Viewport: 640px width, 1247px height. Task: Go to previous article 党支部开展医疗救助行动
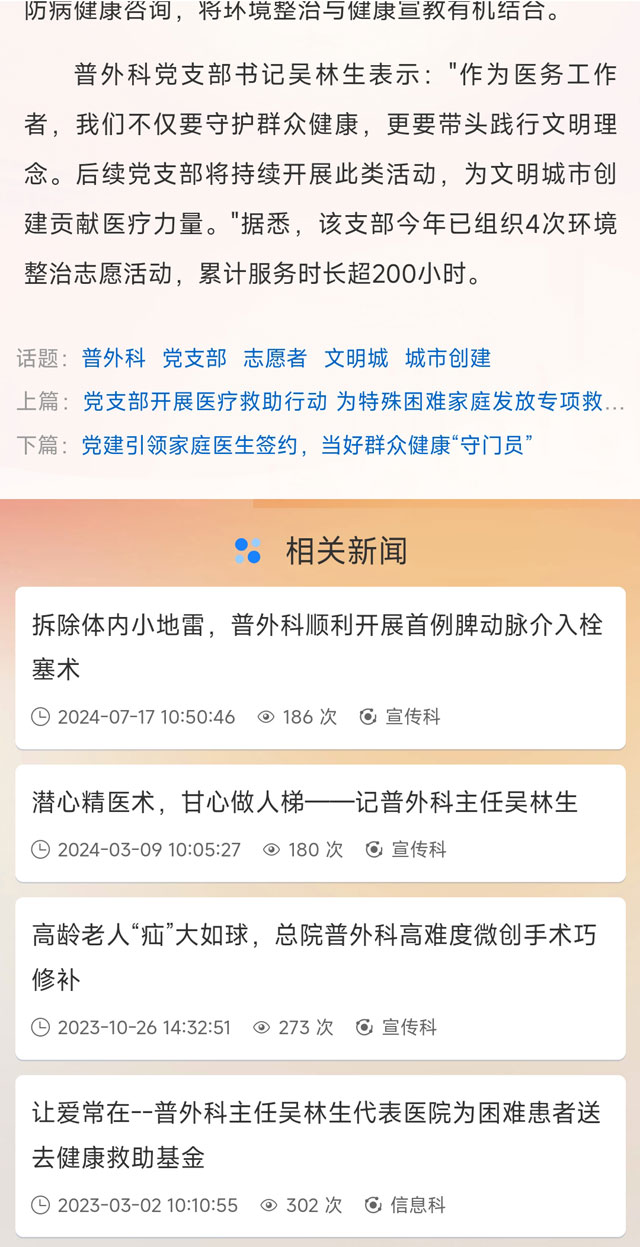353,402
